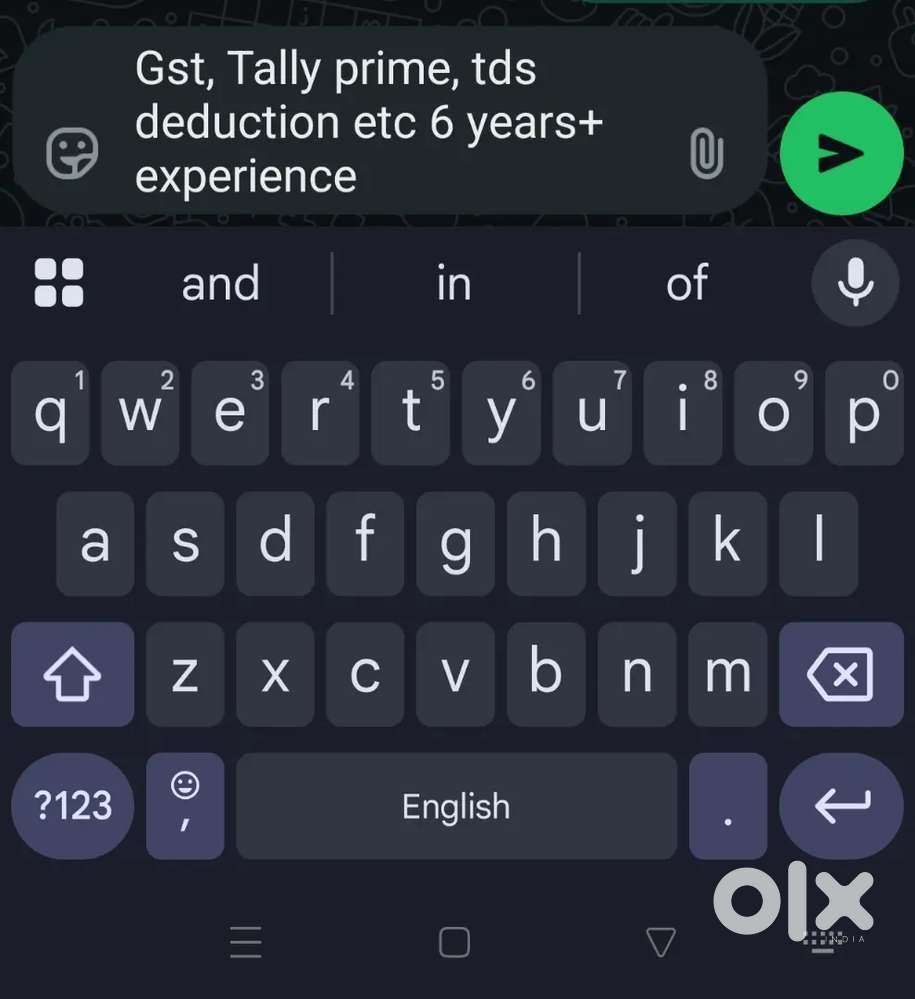This screenshot has height=999, width=915.
Task: Tap the backspace key
Action: [x=840, y=674]
